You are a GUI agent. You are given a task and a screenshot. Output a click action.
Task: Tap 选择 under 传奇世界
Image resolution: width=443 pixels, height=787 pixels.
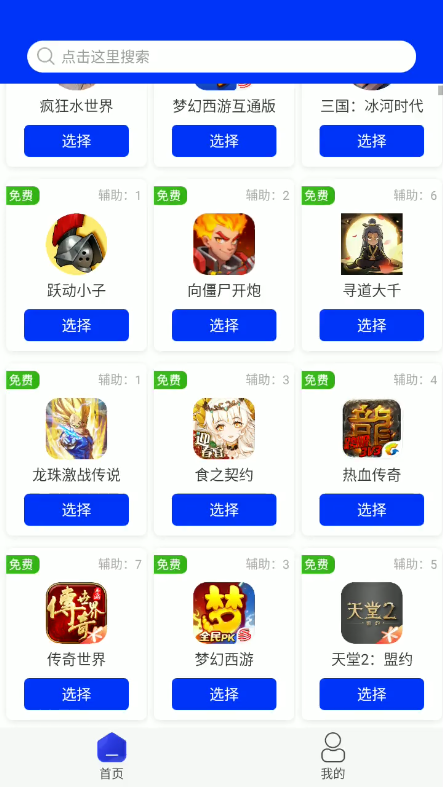(x=76, y=694)
